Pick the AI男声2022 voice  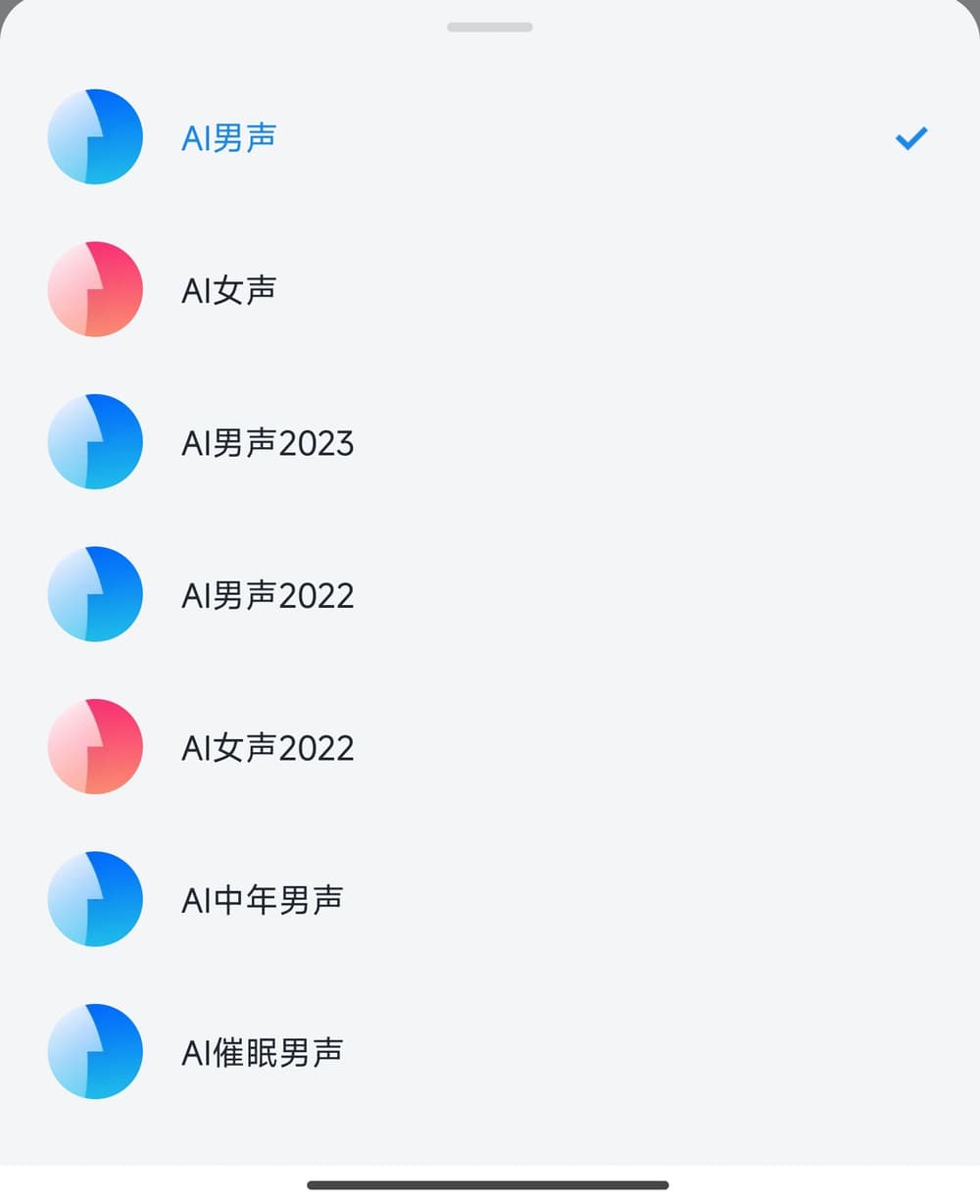click(x=267, y=595)
